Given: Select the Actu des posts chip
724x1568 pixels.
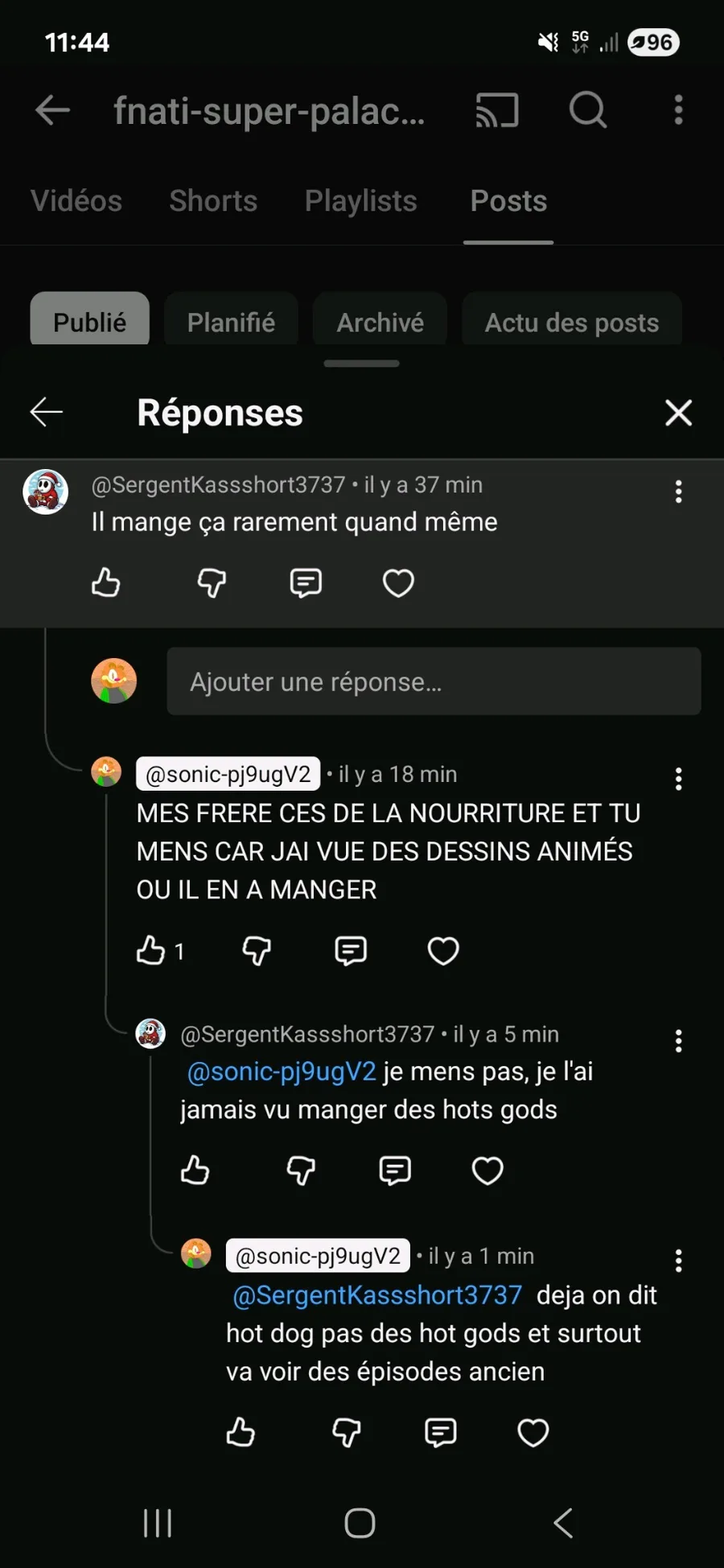Looking at the screenshot, I should pyautogui.click(x=571, y=322).
